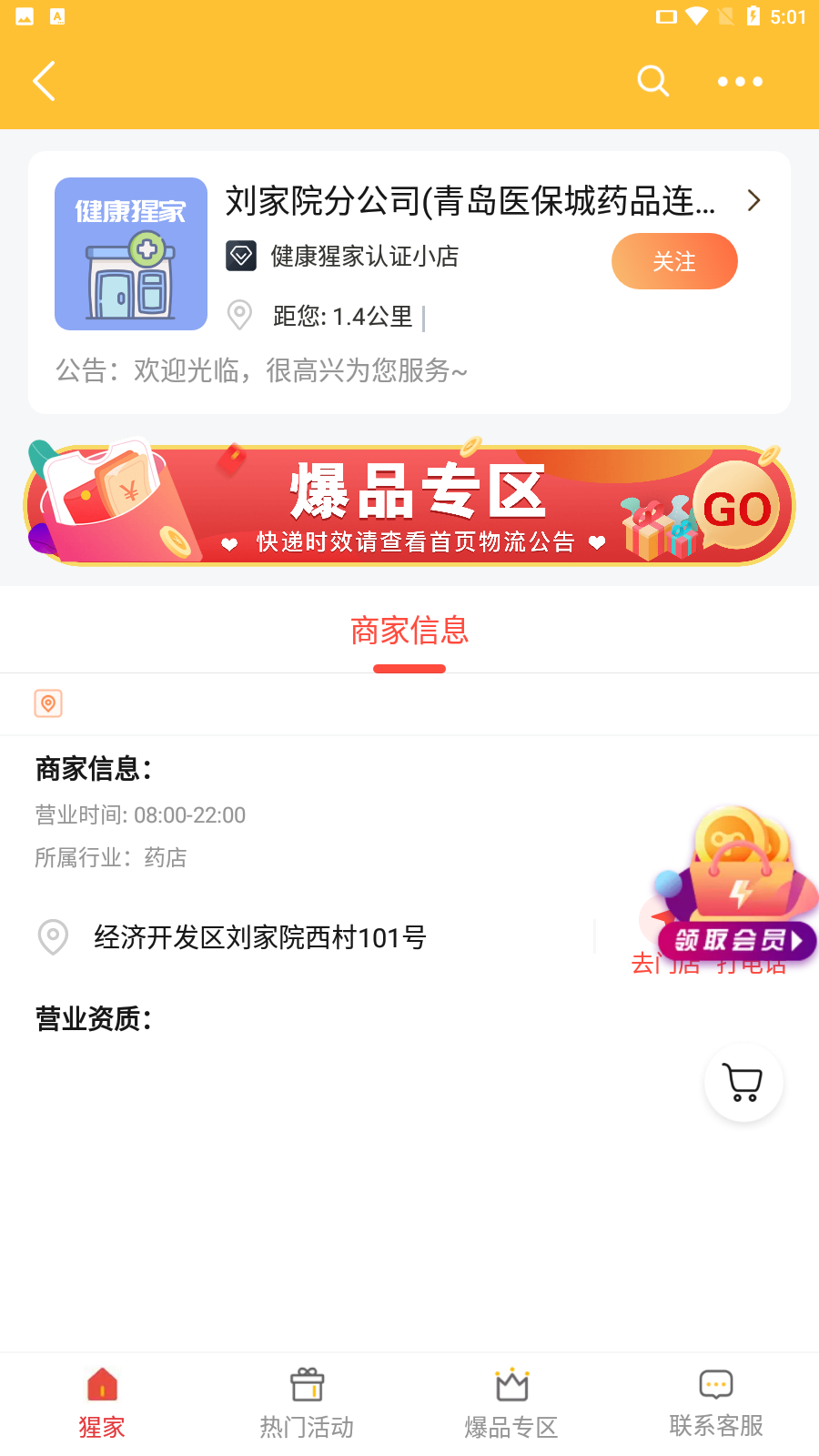Open 热门活动 gift icon in bottom navigation
Screen dimensions: 819x1456
point(307,1385)
